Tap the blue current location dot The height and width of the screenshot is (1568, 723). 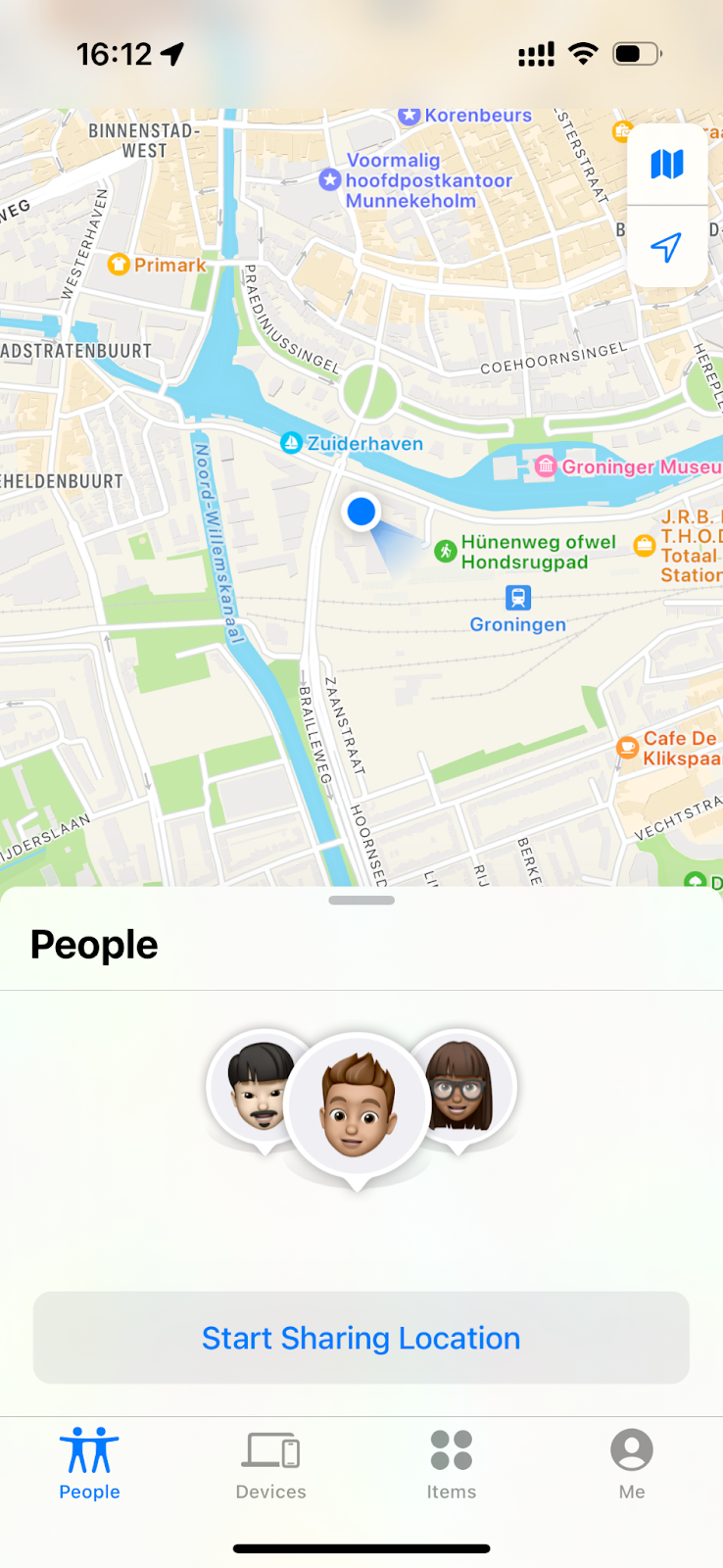tap(361, 512)
